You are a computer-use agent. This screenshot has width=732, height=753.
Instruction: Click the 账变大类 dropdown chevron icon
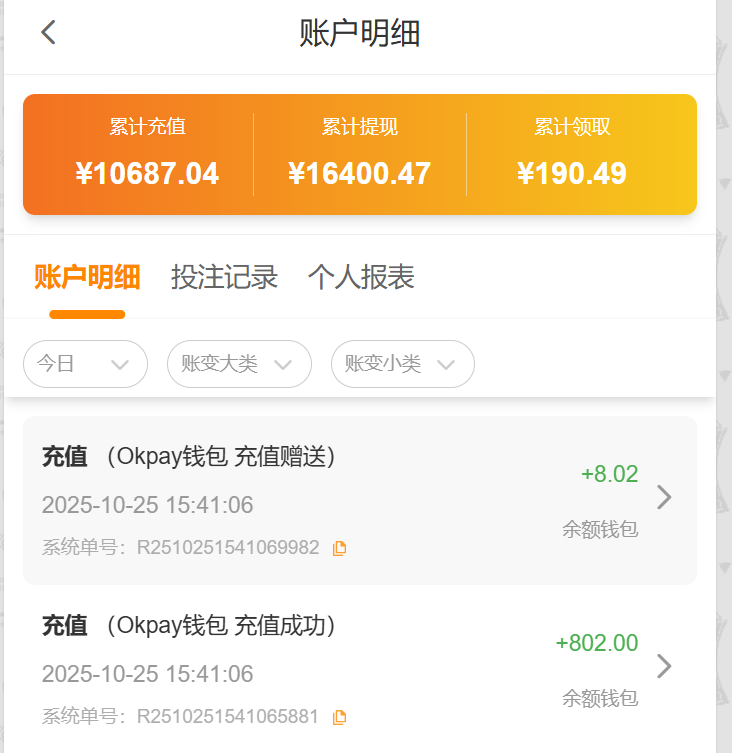coord(283,364)
